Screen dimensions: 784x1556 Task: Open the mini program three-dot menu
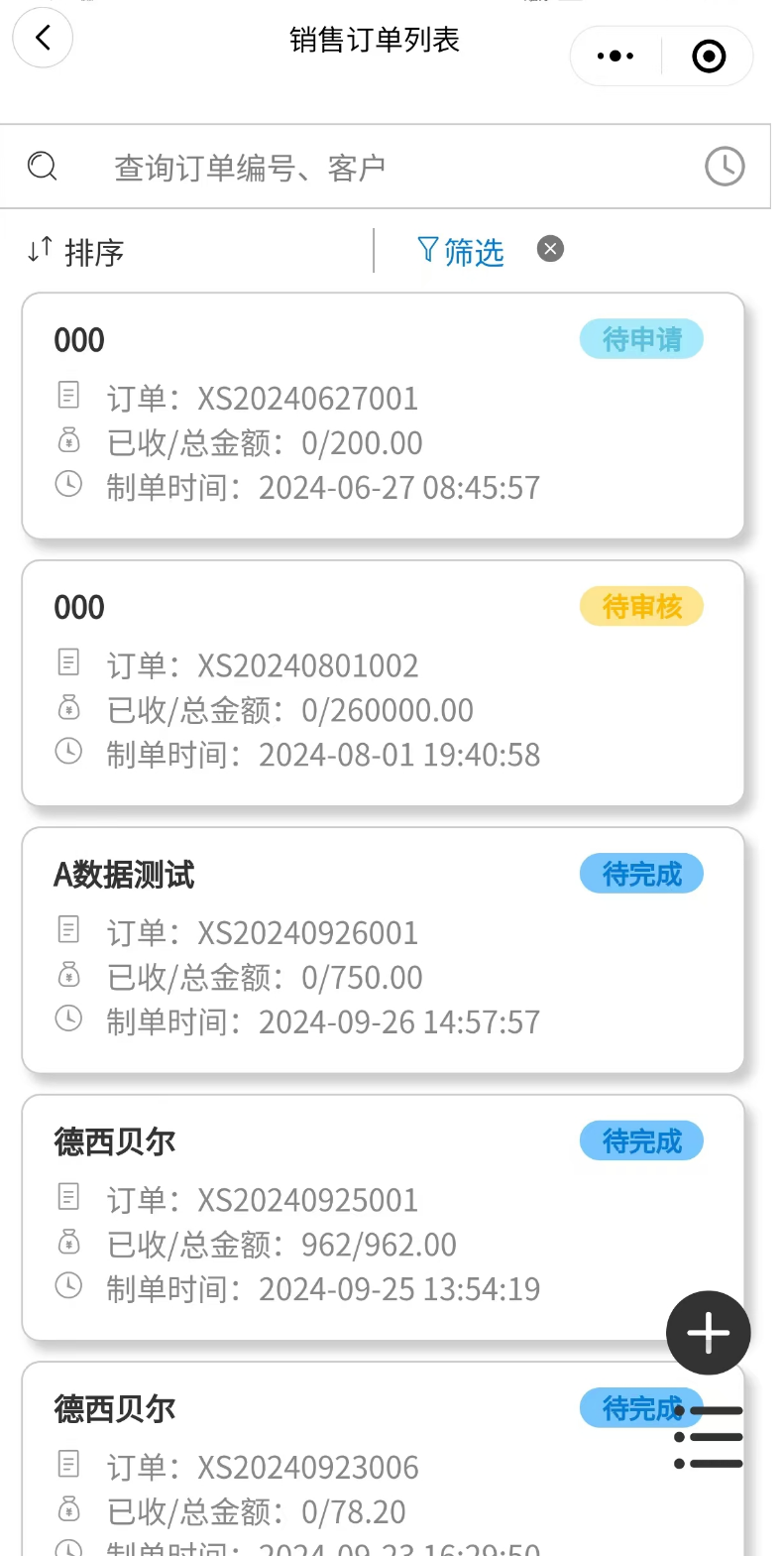(x=616, y=57)
